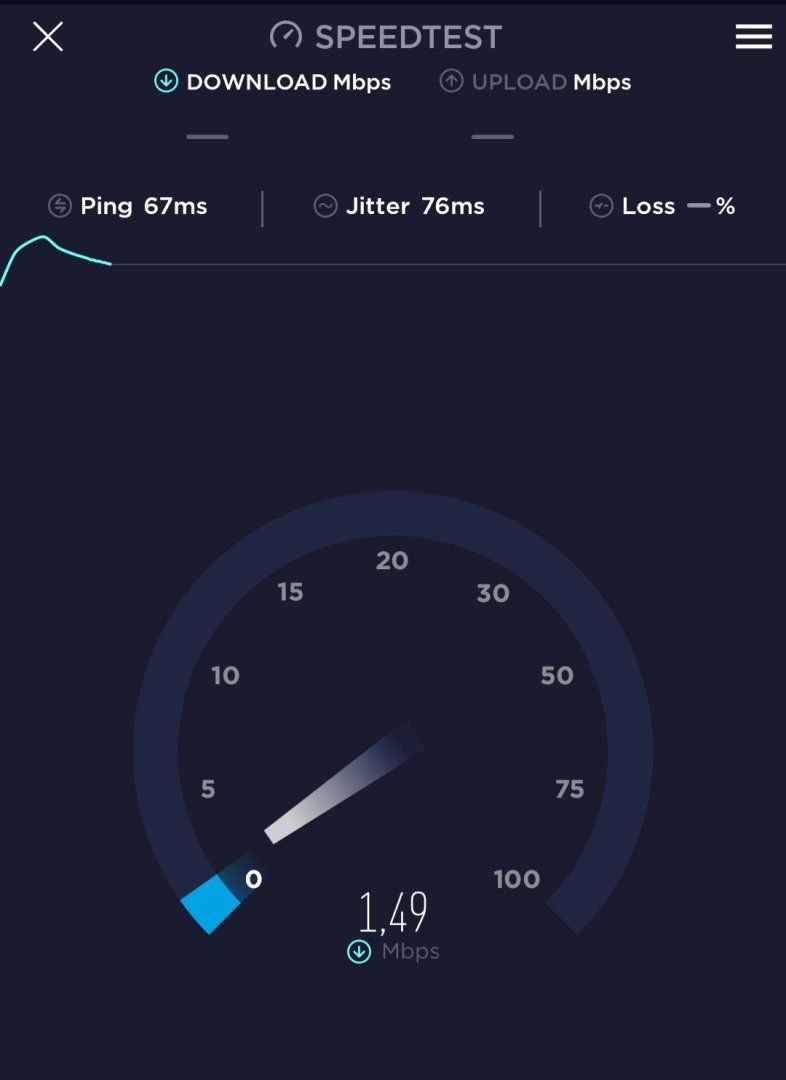Image resolution: width=786 pixels, height=1080 pixels.
Task: Open the hamburger menu
Action: pos(753,37)
